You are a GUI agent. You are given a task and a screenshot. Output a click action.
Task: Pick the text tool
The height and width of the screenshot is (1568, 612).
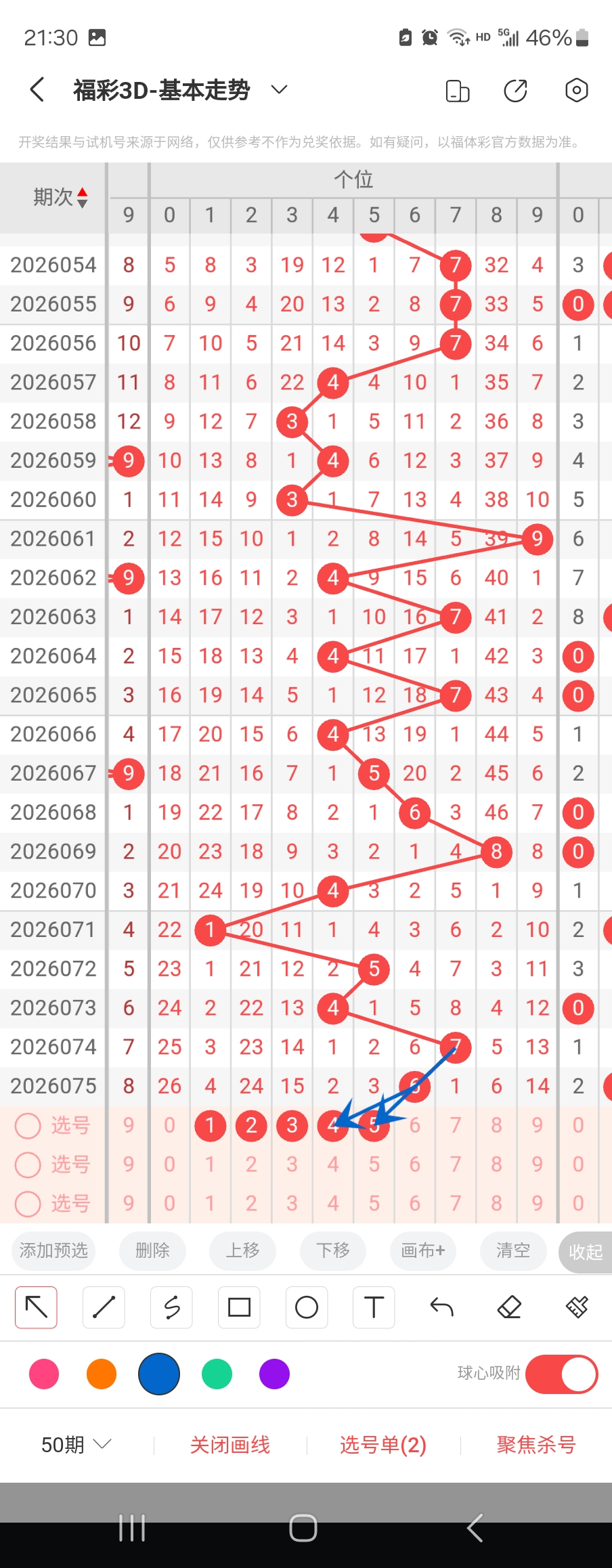coord(374,1307)
